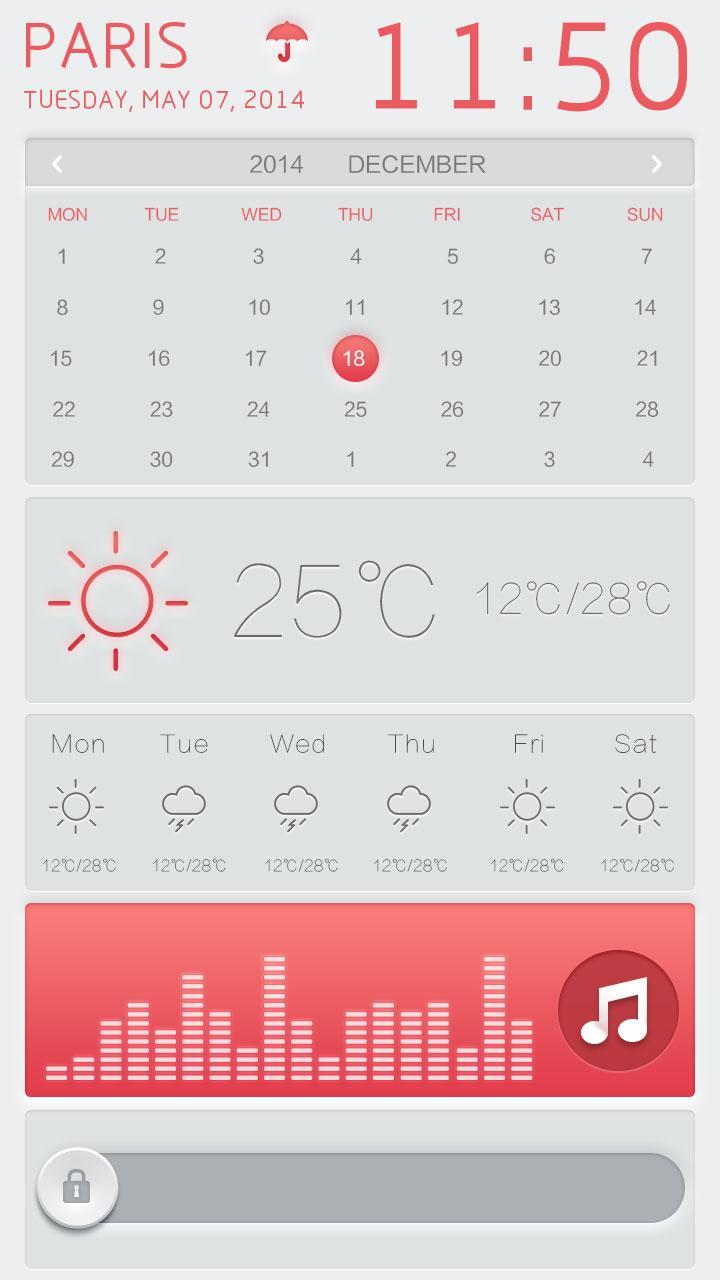The image size is (720, 1280).
Task: Click December 25 on the calendar
Action: (x=355, y=409)
